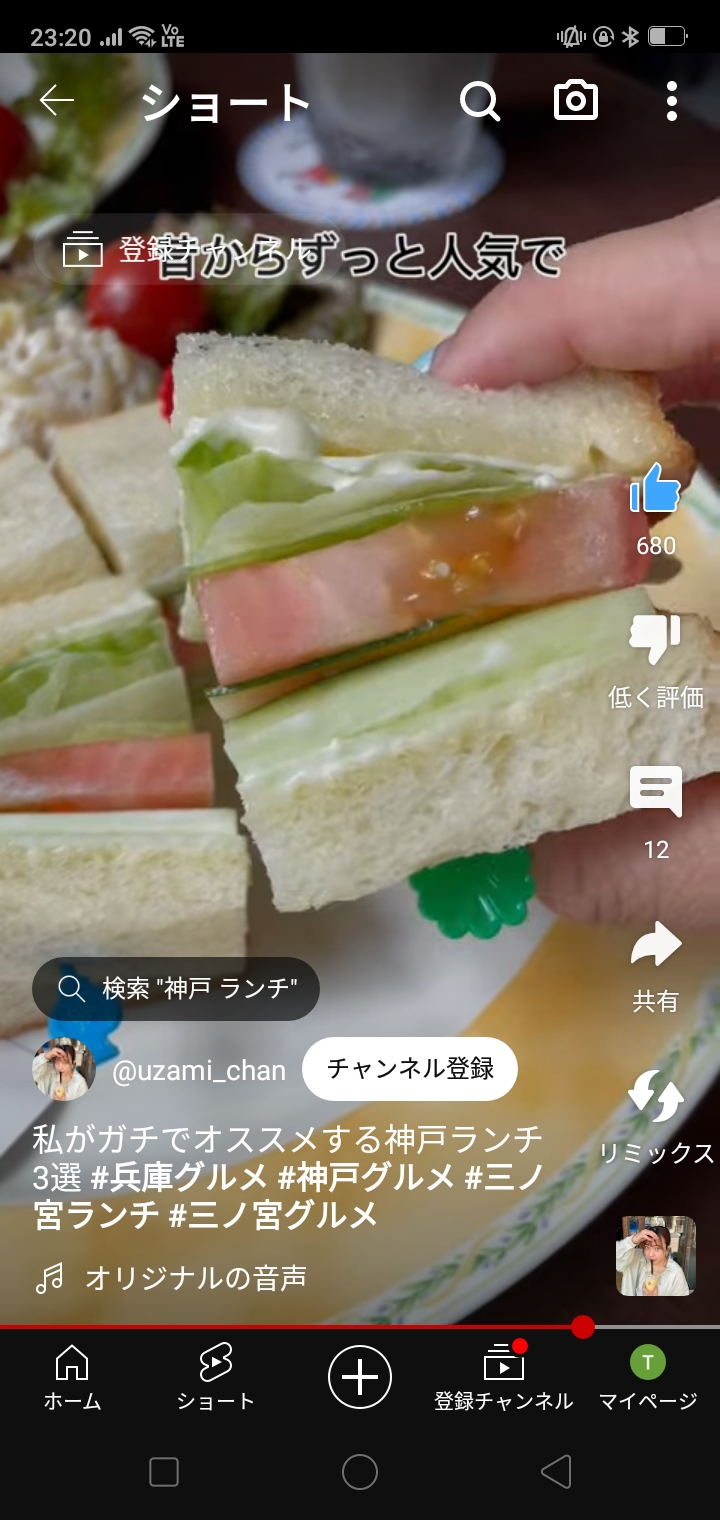Open the マイページ tab

click(x=647, y=1378)
